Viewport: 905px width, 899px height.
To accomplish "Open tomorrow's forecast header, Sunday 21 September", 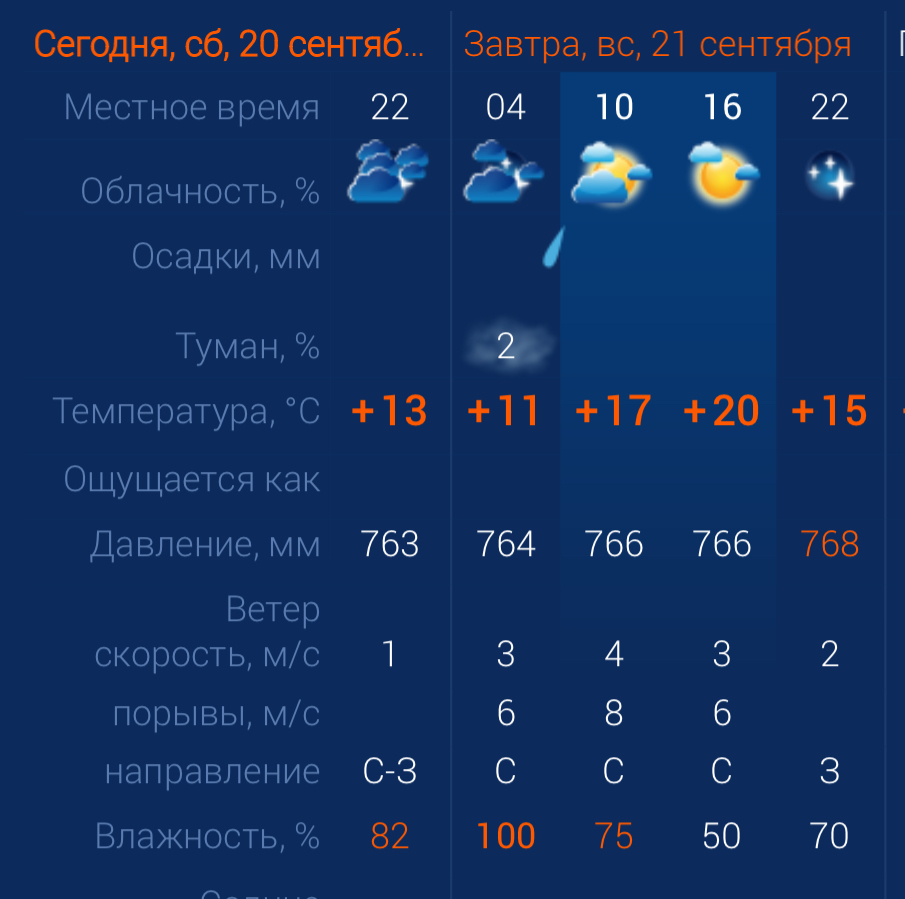I will click(657, 45).
